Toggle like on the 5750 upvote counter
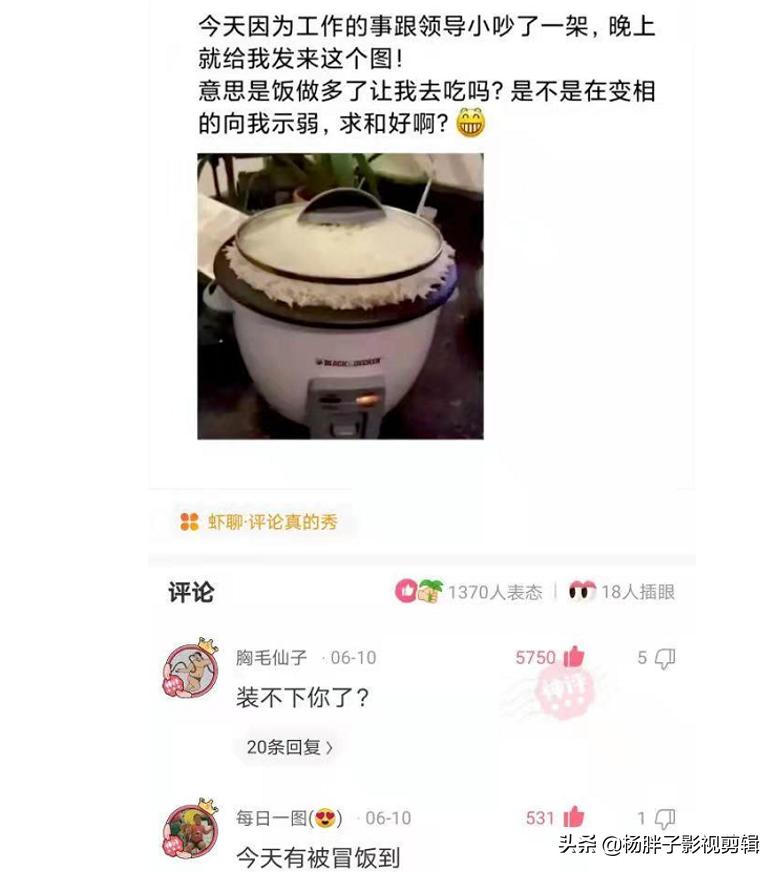Image resolution: width=777 pixels, height=872 pixels. pyautogui.click(x=536, y=658)
